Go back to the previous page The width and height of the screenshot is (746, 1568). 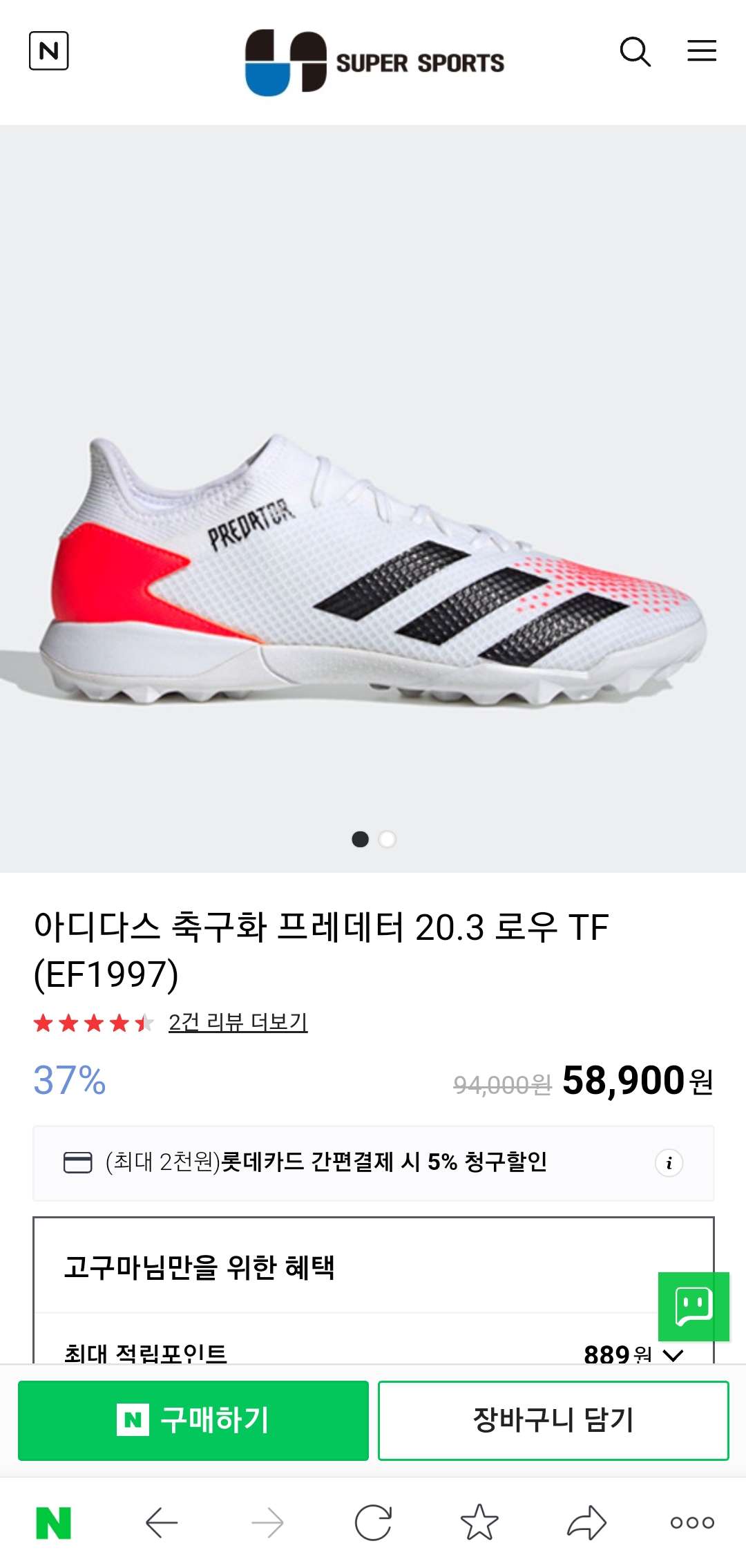coord(162,1523)
